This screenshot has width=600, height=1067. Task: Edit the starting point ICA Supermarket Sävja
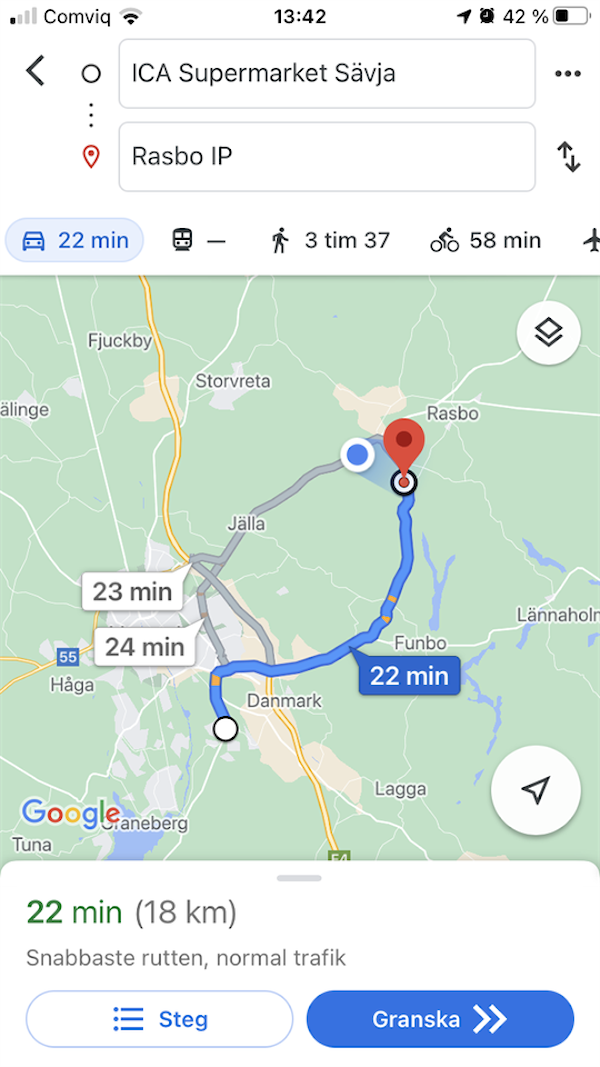tap(326, 73)
